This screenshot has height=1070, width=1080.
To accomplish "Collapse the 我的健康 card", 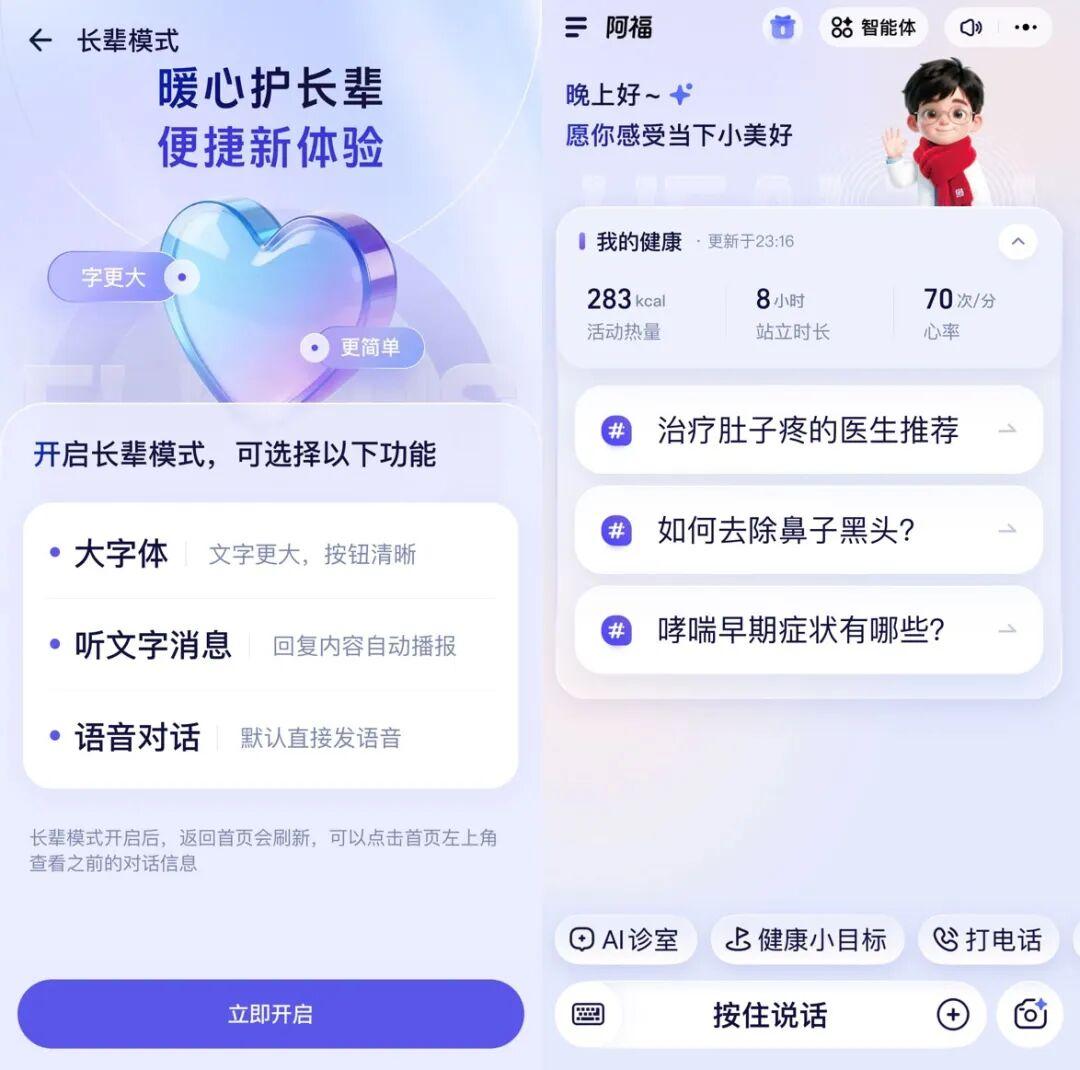I will (x=1017, y=241).
